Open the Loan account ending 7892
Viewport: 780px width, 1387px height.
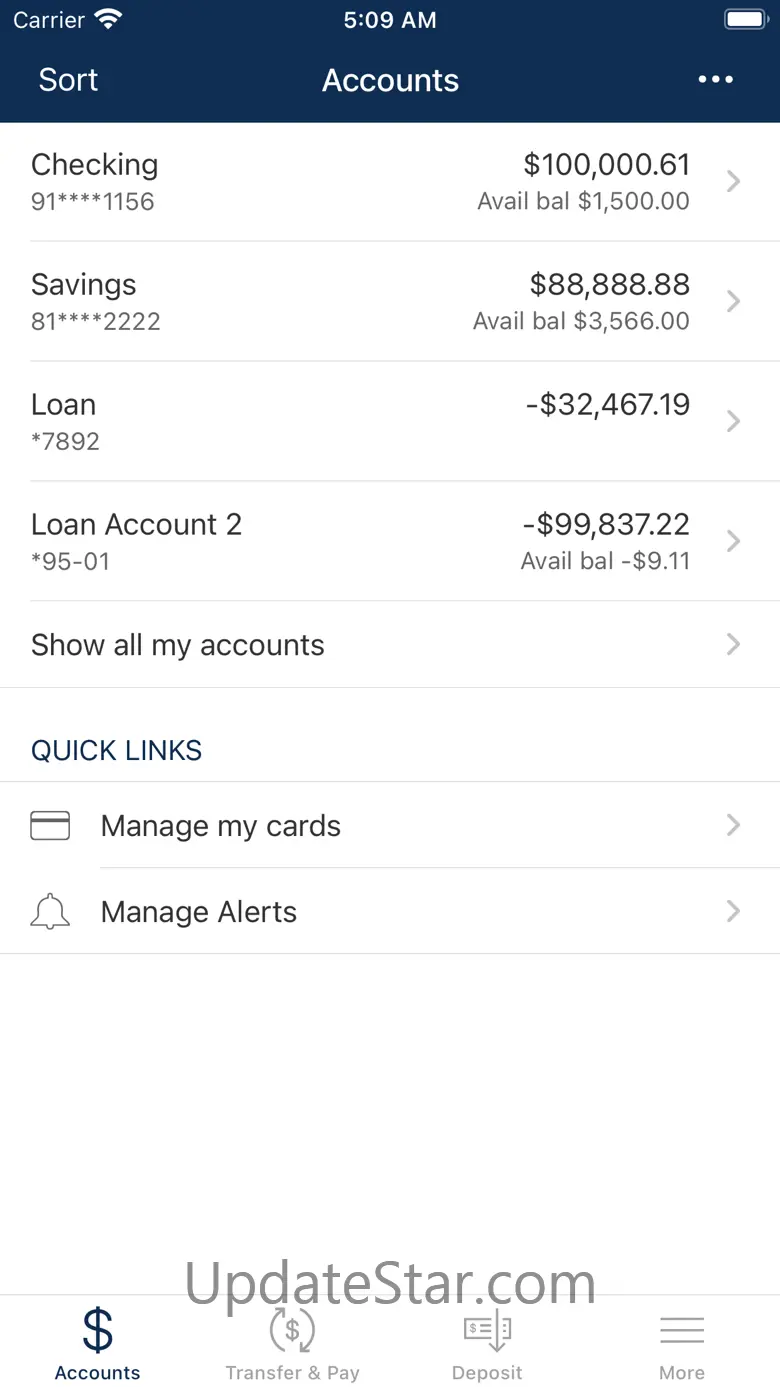(390, 421)
